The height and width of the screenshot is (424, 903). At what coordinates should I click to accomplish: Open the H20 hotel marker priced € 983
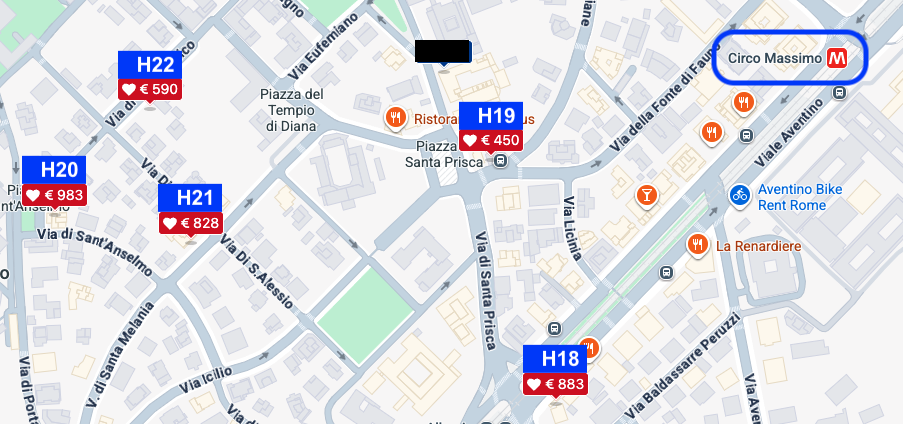pyautogui.click(x=55, y=182)
